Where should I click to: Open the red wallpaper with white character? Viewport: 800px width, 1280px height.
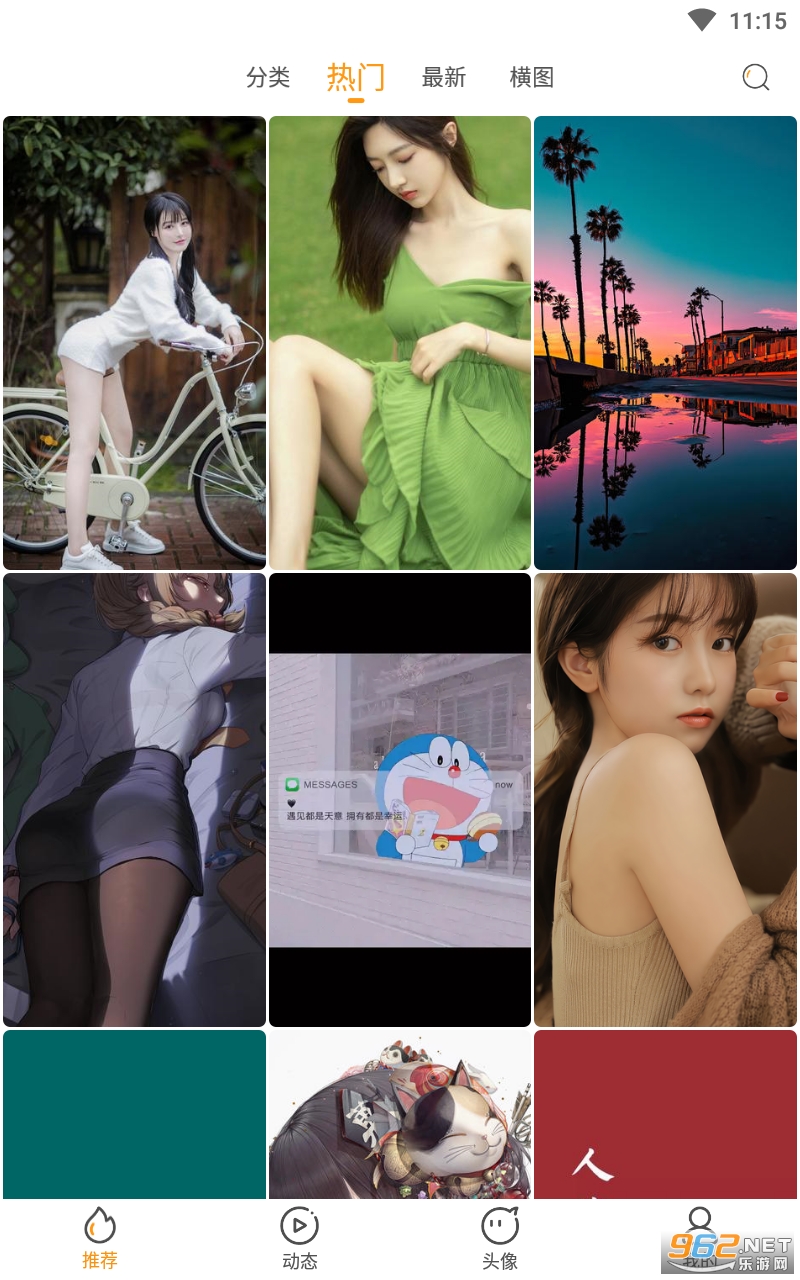[665, 1114]
